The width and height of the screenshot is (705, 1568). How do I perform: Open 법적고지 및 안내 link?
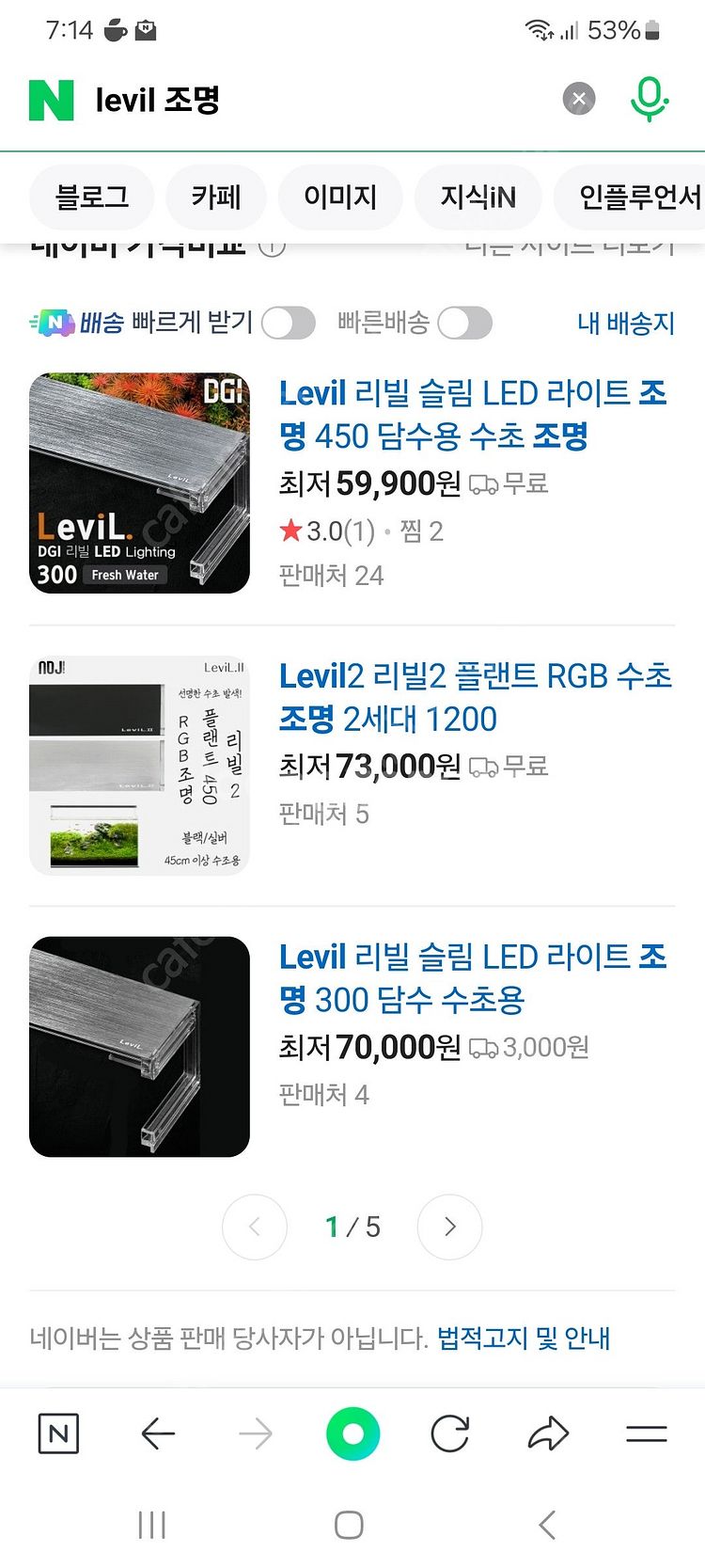click(x=524, y=1338)
